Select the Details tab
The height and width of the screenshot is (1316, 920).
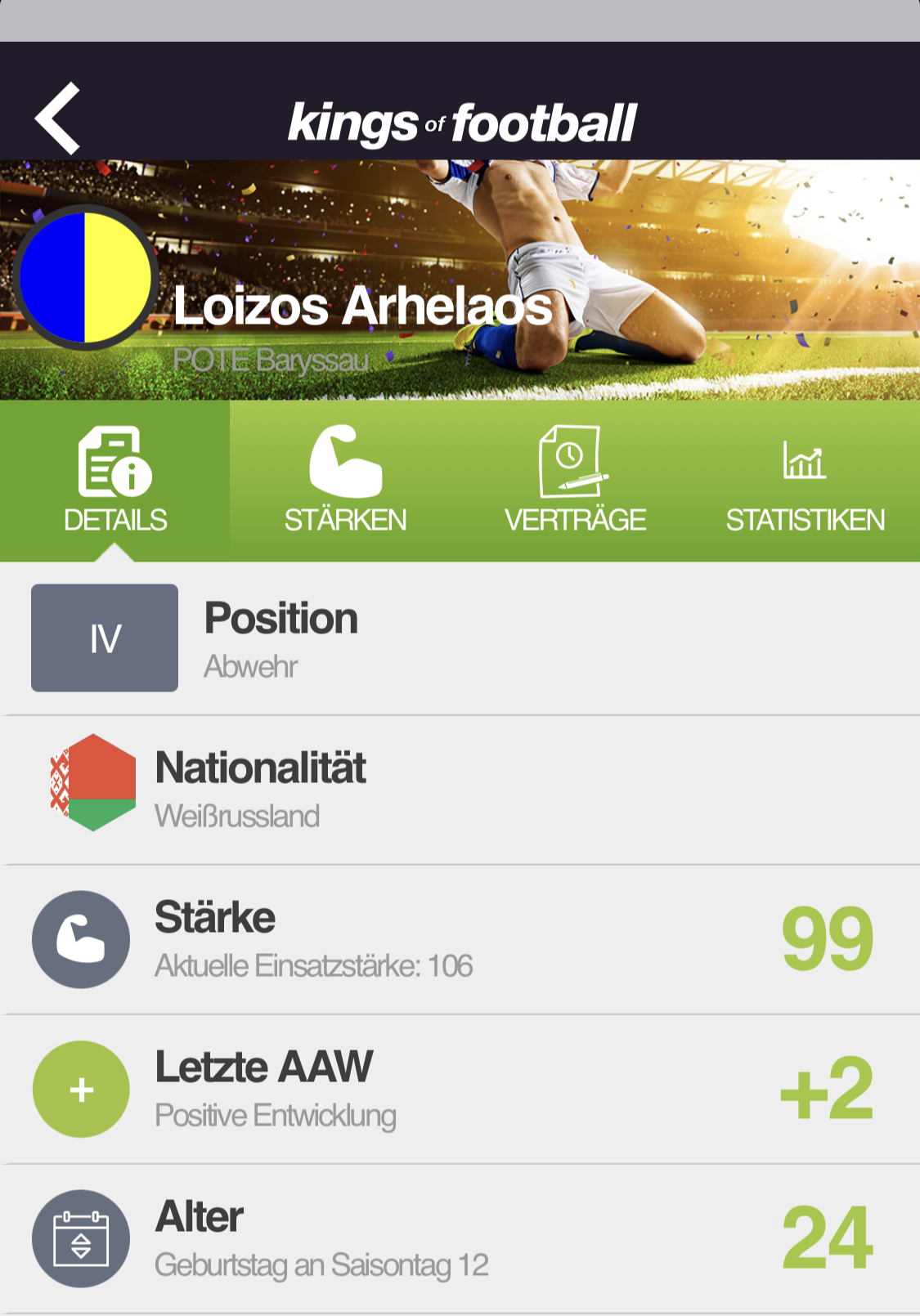[x=115, y=481]
